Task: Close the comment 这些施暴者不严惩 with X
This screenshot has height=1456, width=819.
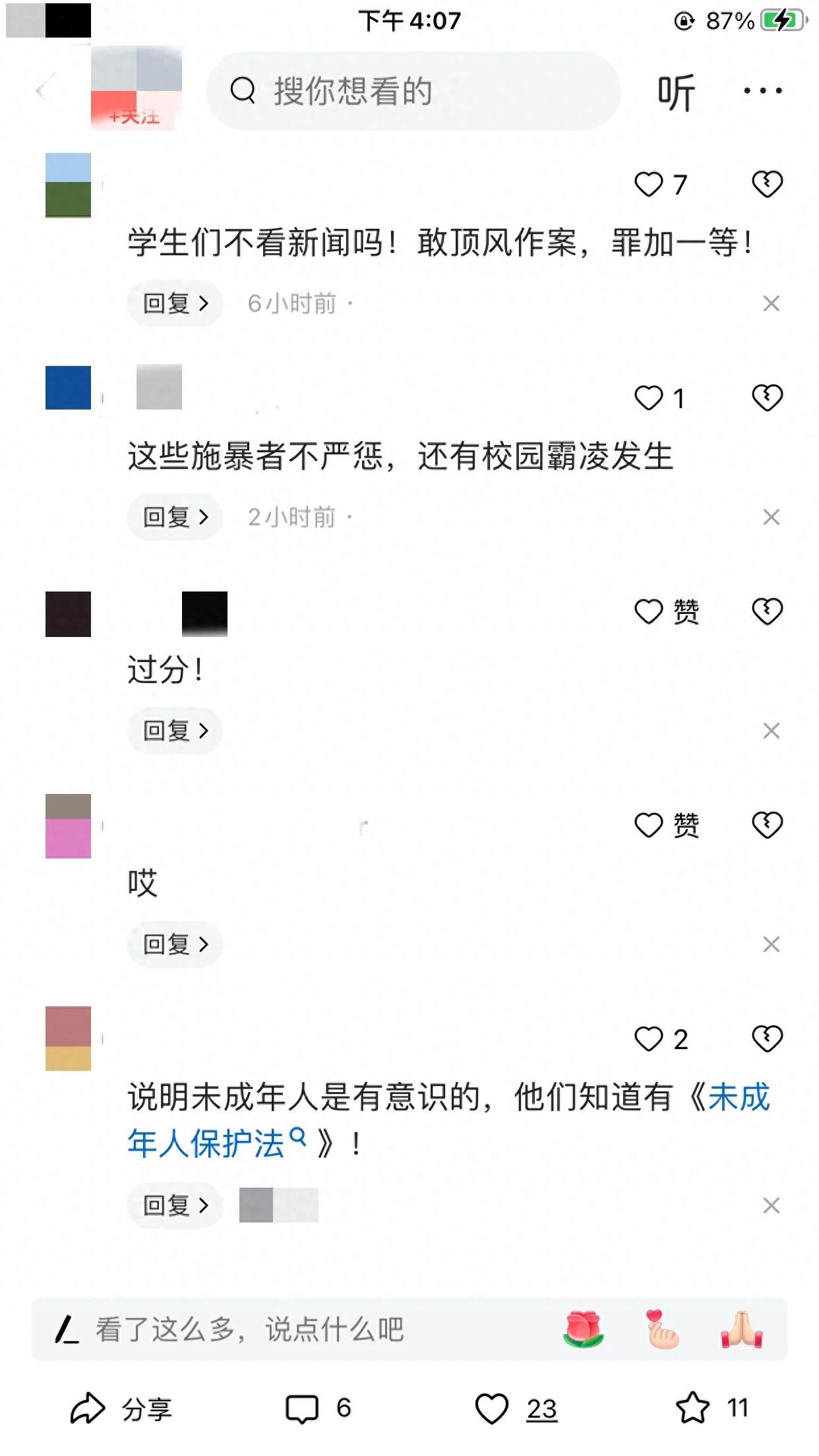Action: tap(771, 517)
